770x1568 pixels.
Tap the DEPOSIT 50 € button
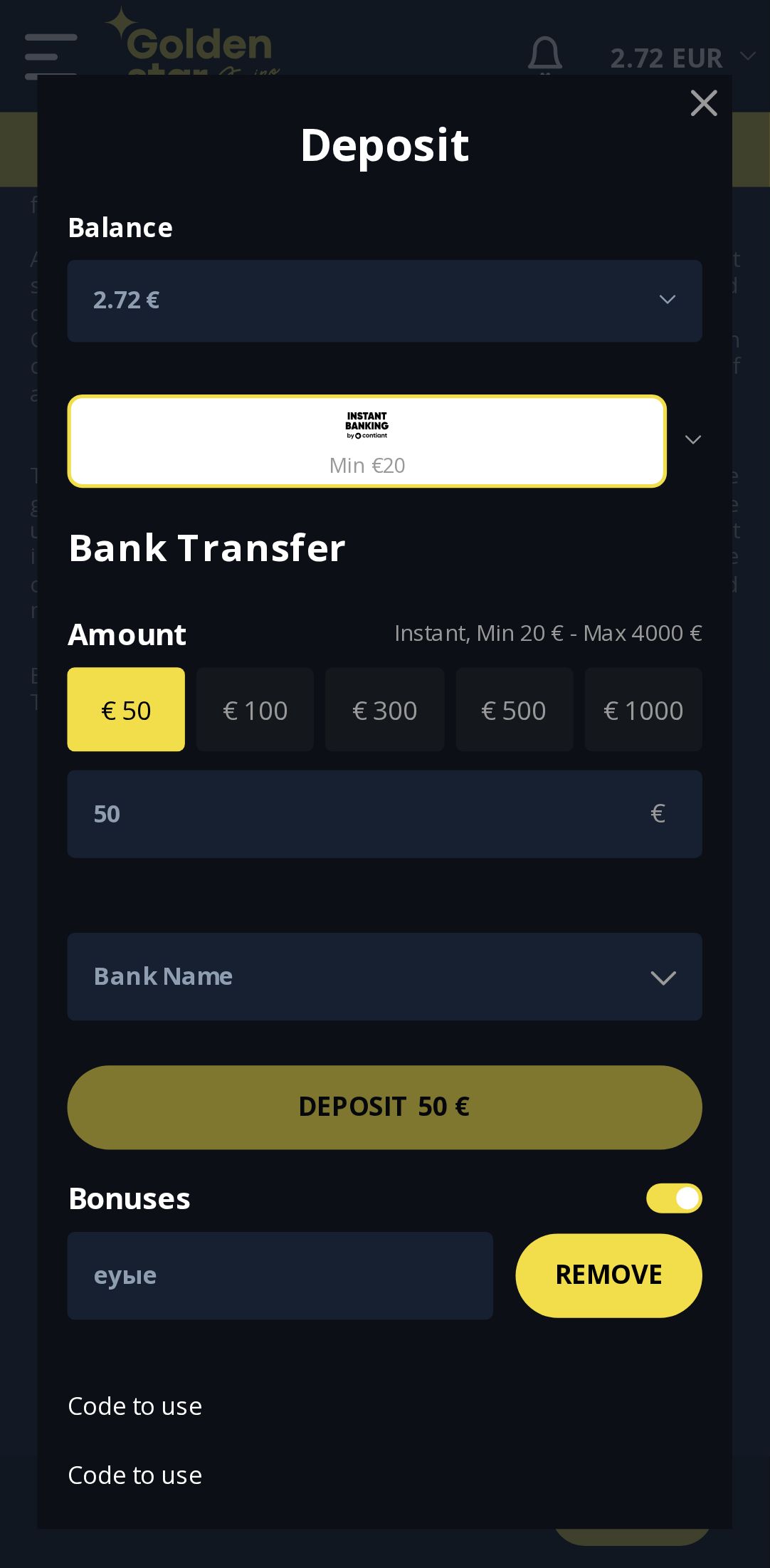pyautogui.click(x=384, y=1107)
